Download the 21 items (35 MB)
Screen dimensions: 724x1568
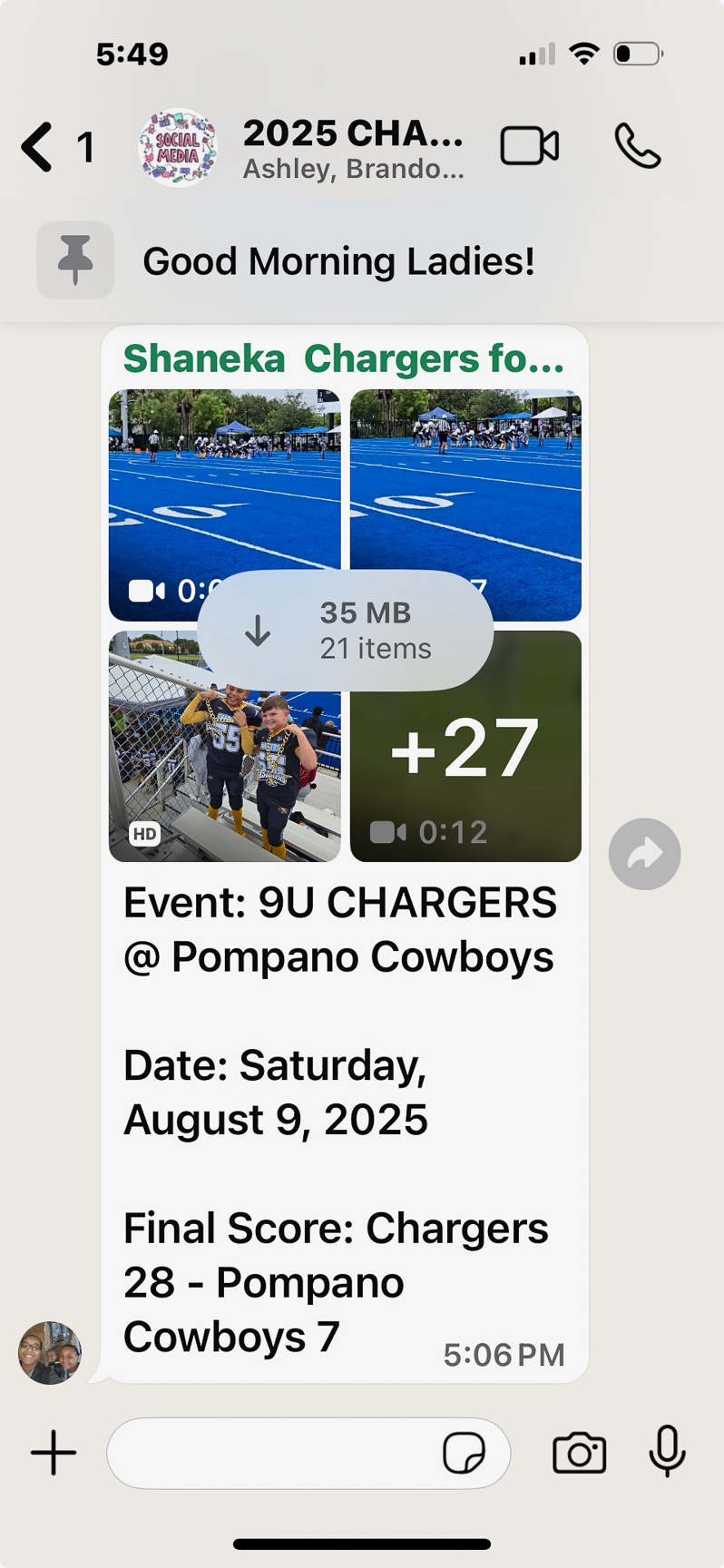pos(345,631)
